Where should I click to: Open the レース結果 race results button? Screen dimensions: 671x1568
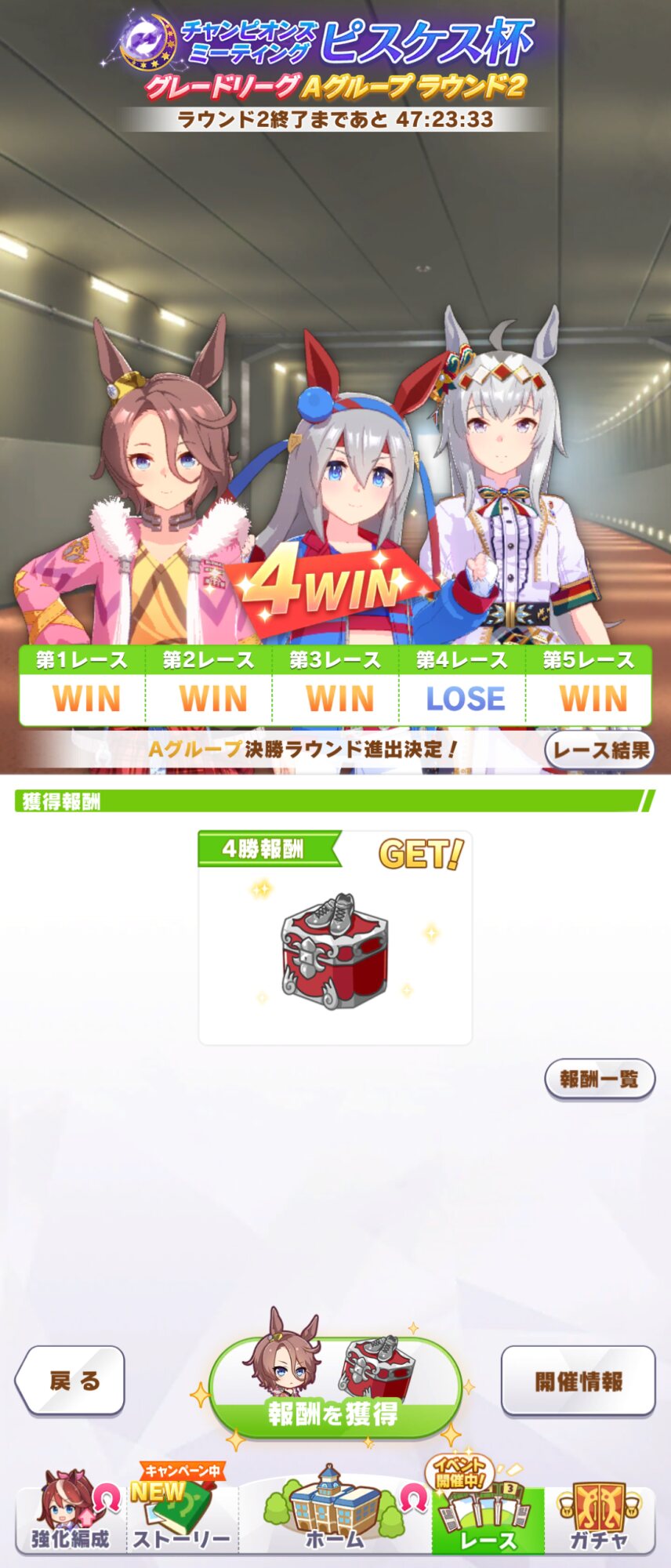(600, 750)
